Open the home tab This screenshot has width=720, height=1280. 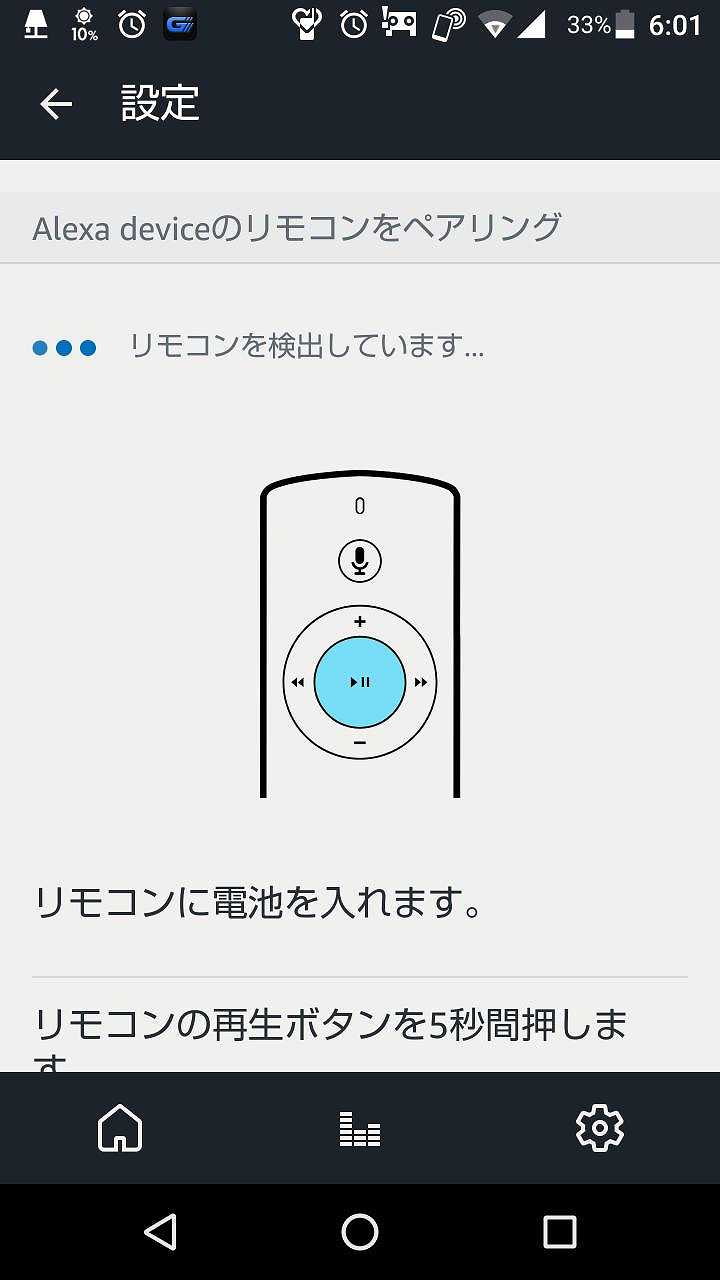pyautogui.click(x=120, y=1128)
